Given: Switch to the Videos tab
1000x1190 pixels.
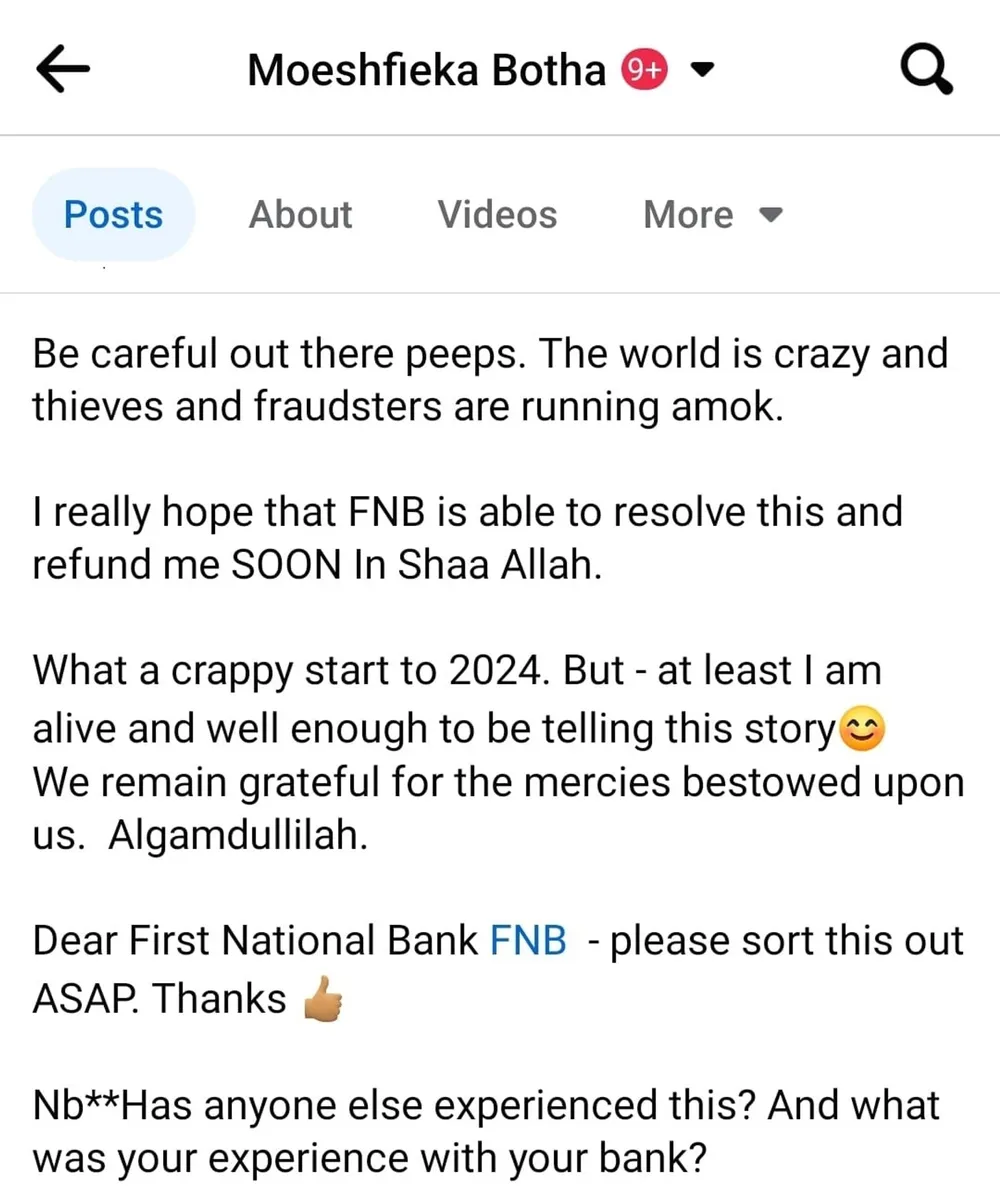Looking at the screenshot, I should click(x=497, y=215).
